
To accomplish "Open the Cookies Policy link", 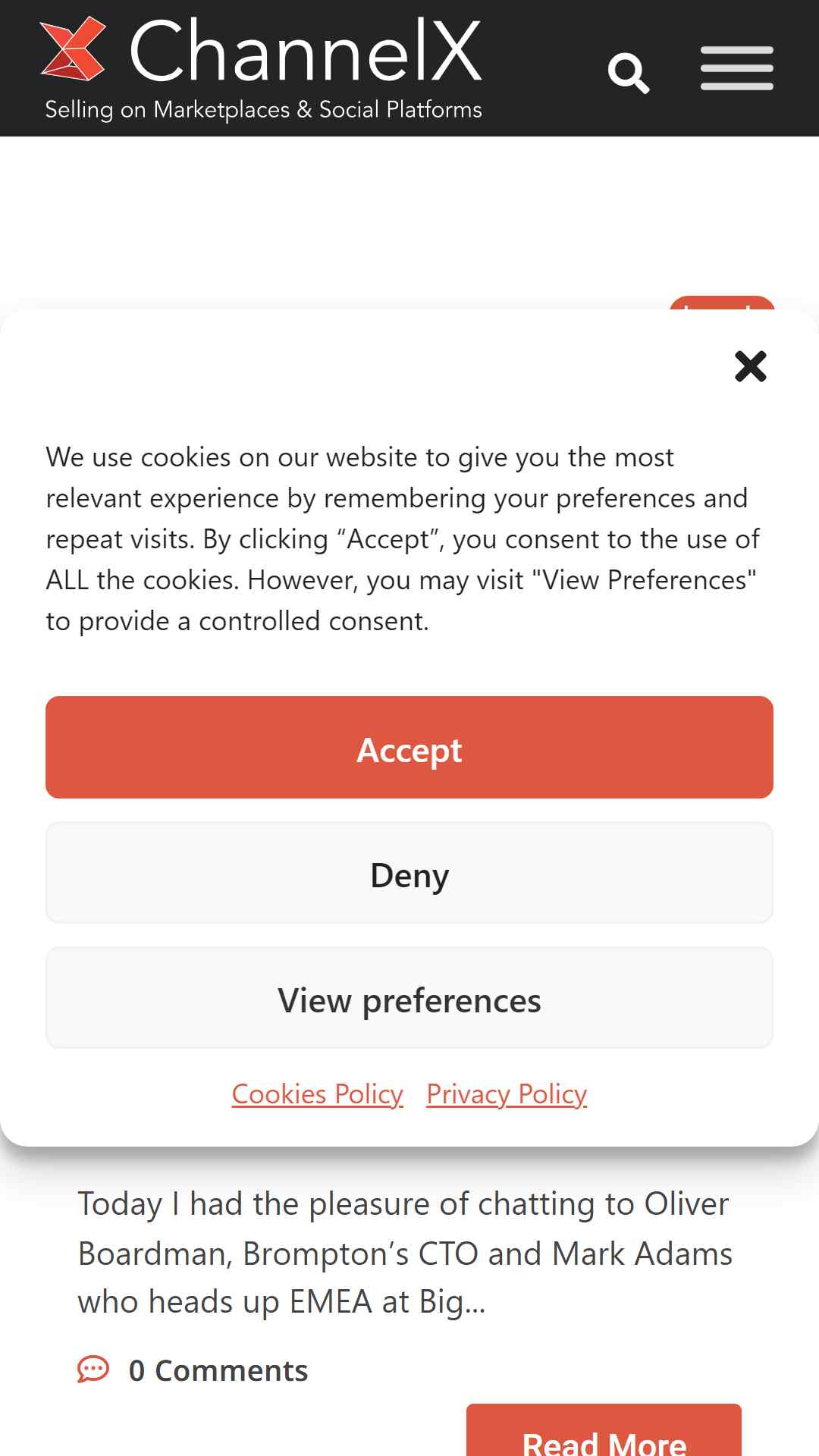I will [318, 1094].
